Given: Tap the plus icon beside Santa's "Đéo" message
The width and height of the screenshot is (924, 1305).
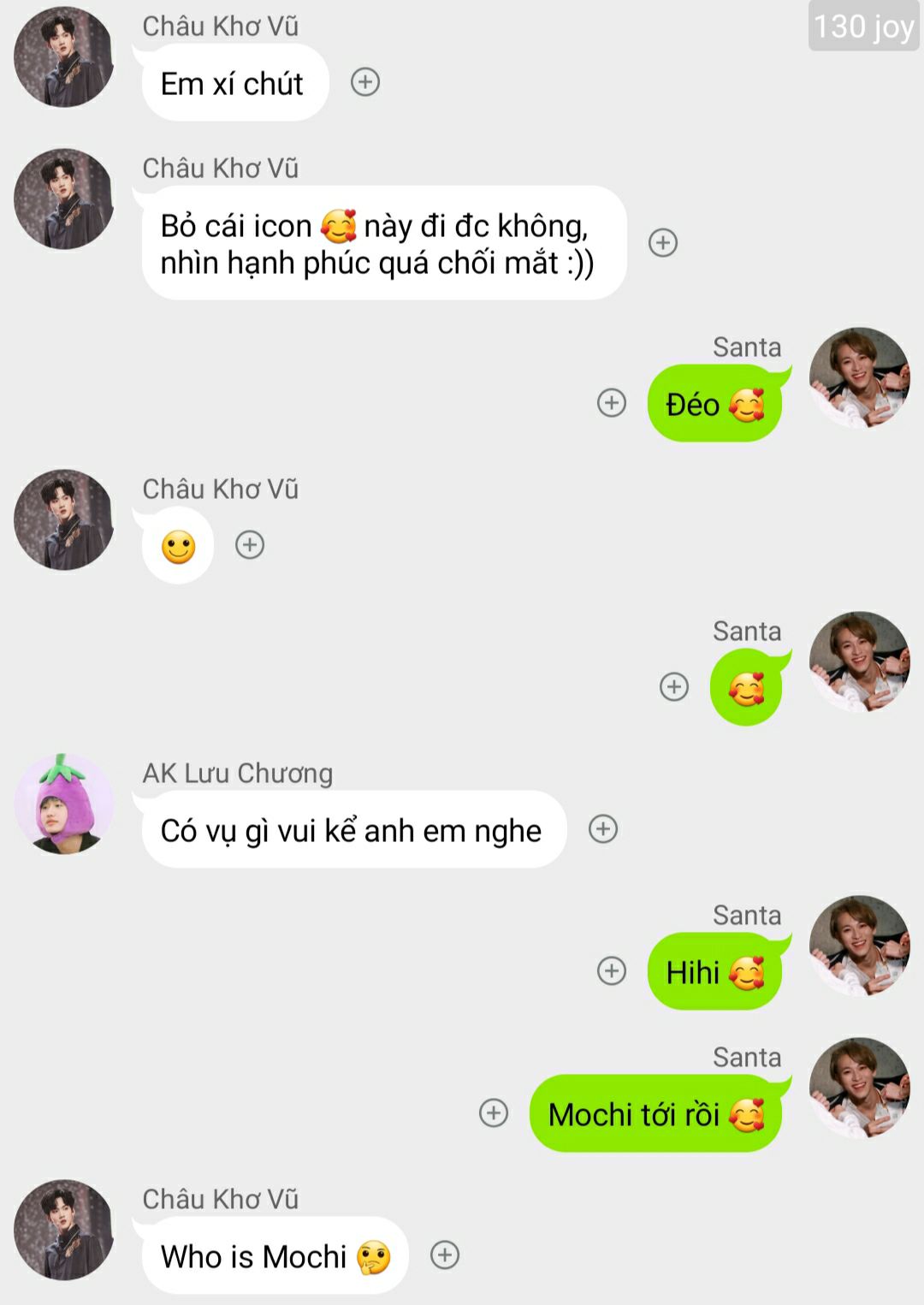Looking at the screenshot, I should [x=612, y=403].
